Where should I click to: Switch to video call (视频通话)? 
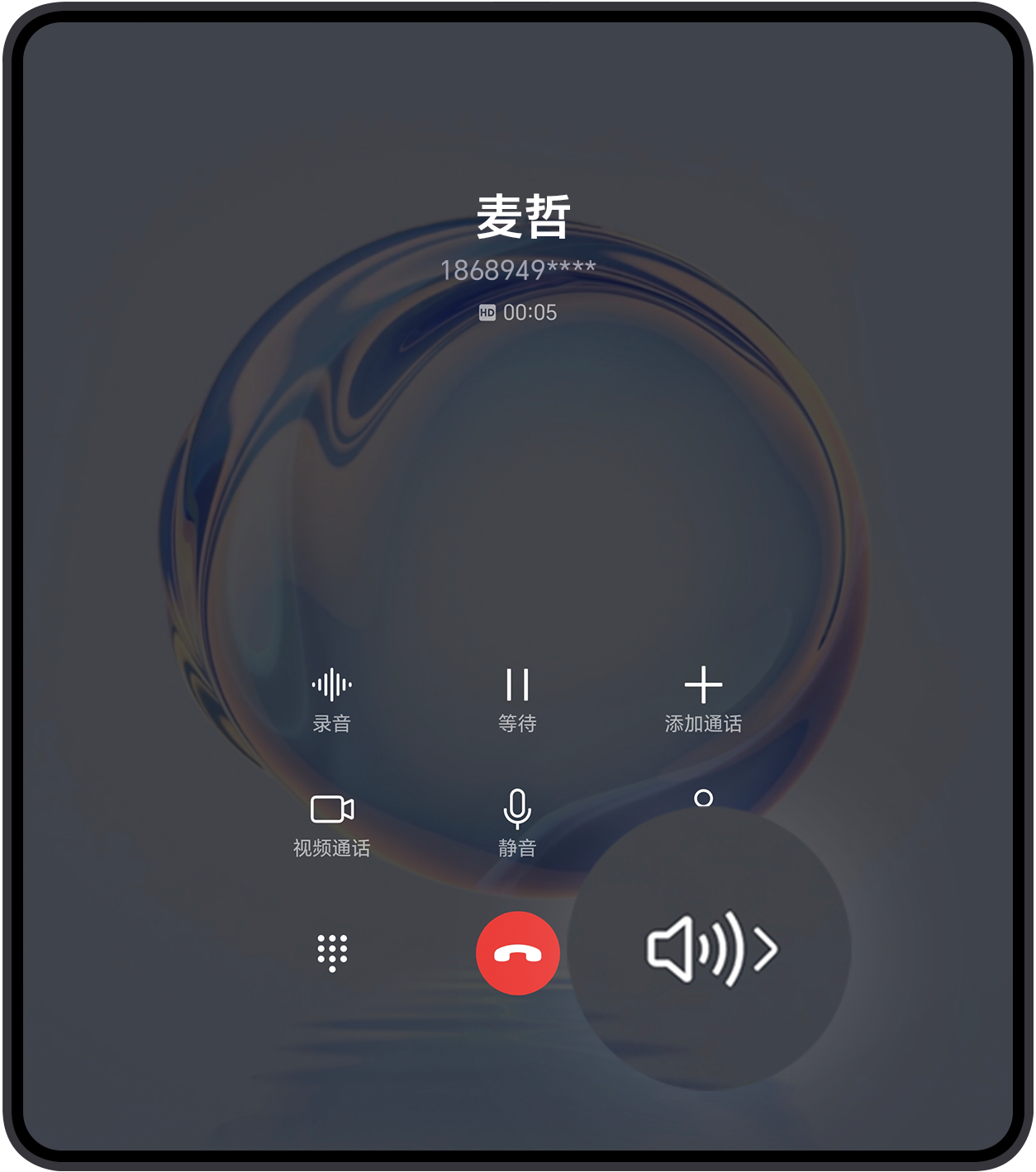(331, 823)
